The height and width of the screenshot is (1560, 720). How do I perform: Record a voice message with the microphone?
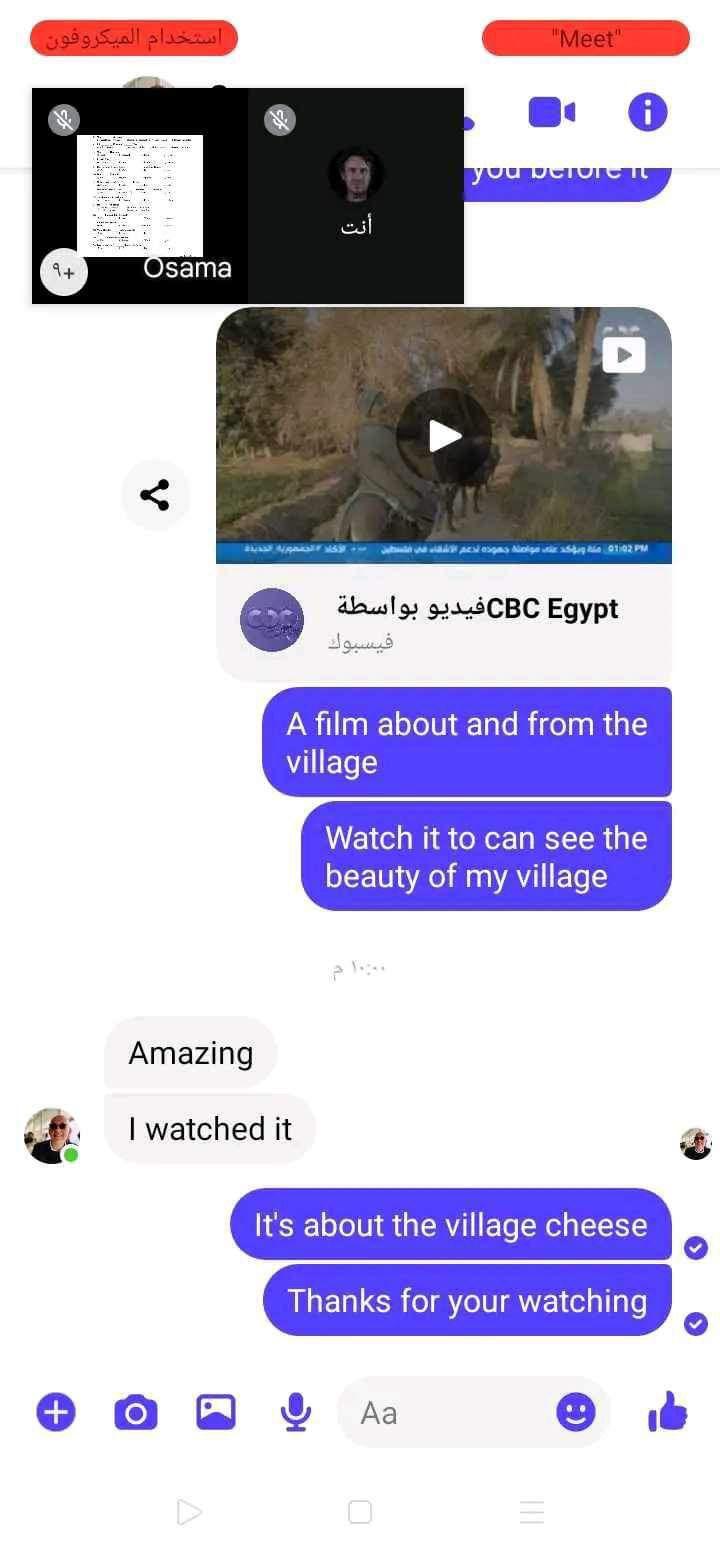[295, 1413]
